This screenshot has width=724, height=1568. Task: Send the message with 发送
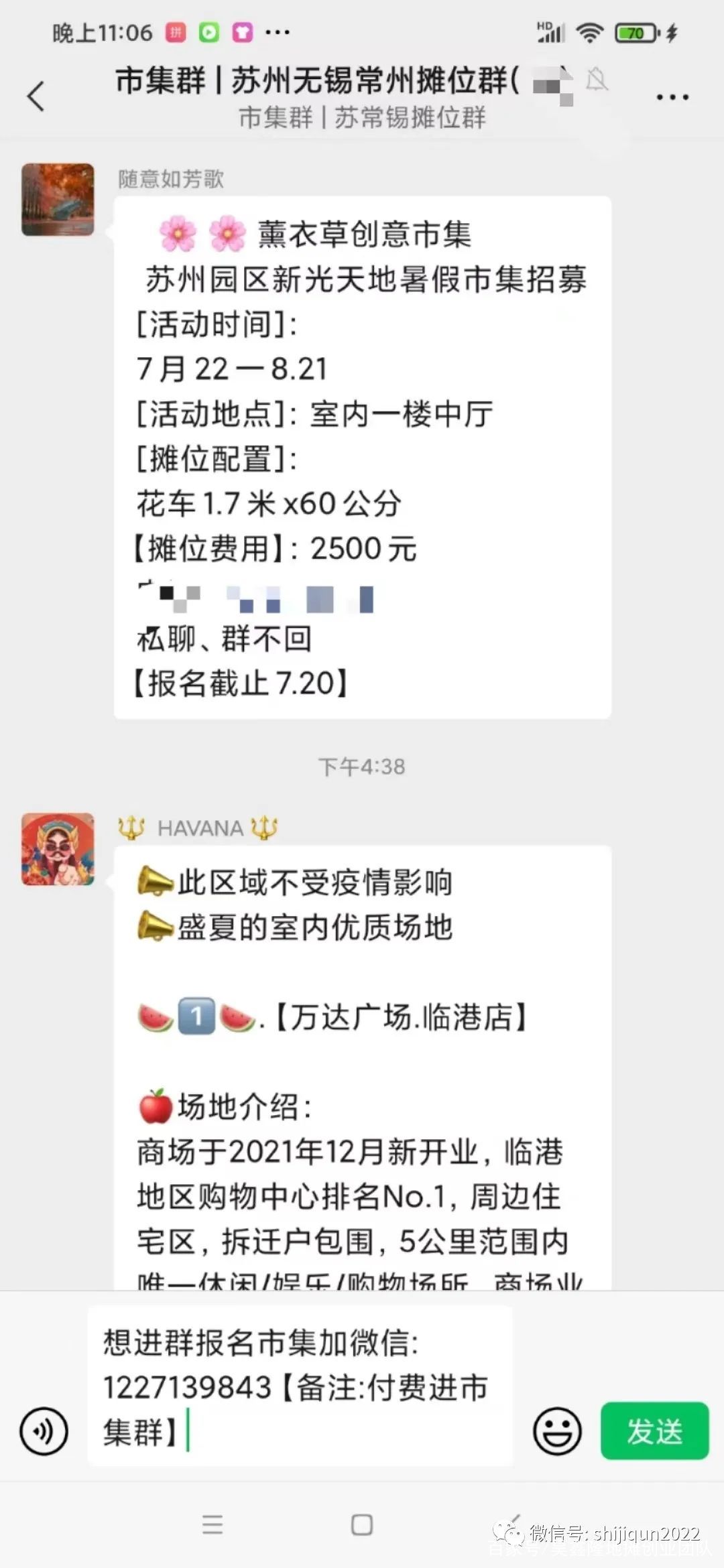pos(654,1431)
